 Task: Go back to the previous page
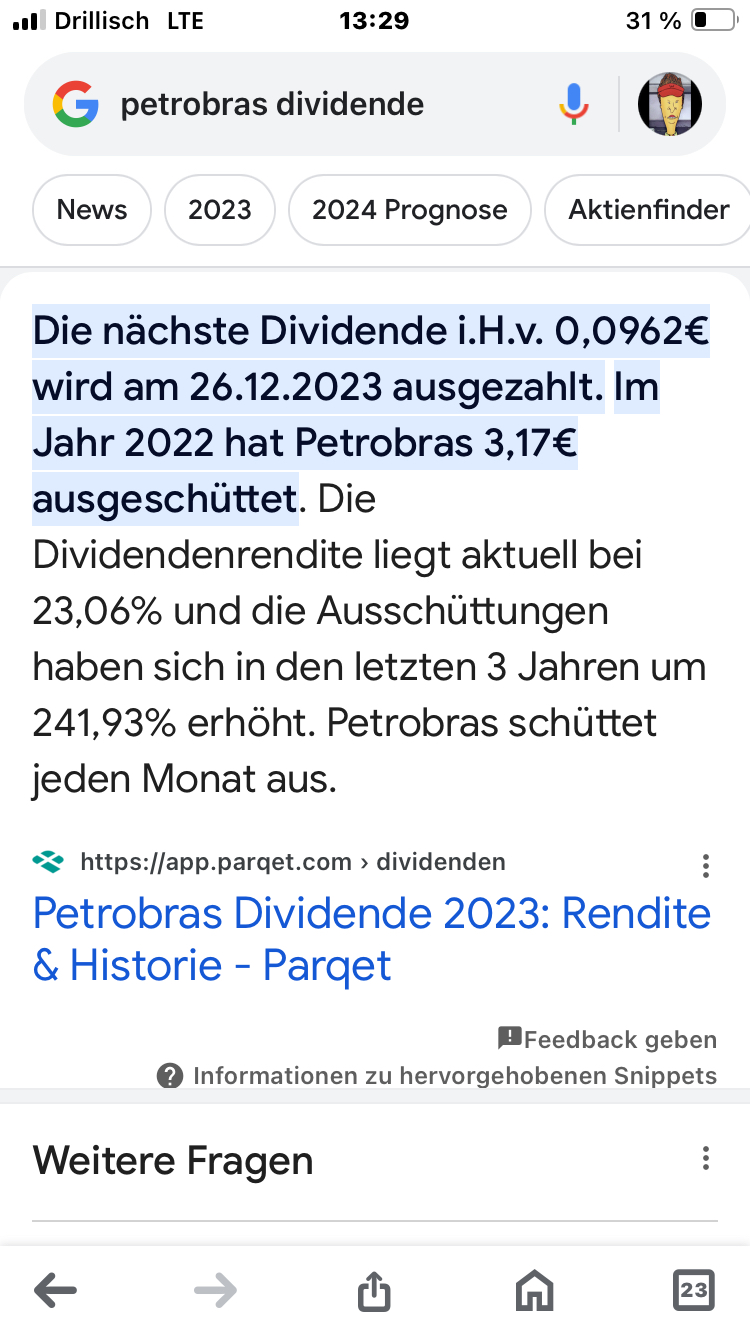[x=56, y=1290]
